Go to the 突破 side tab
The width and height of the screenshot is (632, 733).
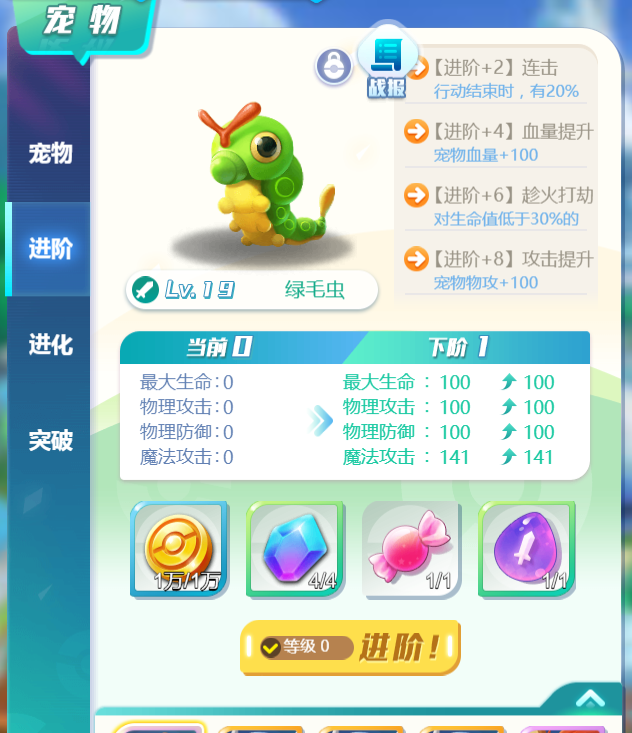pyautogui.click(x=50, y=439)
